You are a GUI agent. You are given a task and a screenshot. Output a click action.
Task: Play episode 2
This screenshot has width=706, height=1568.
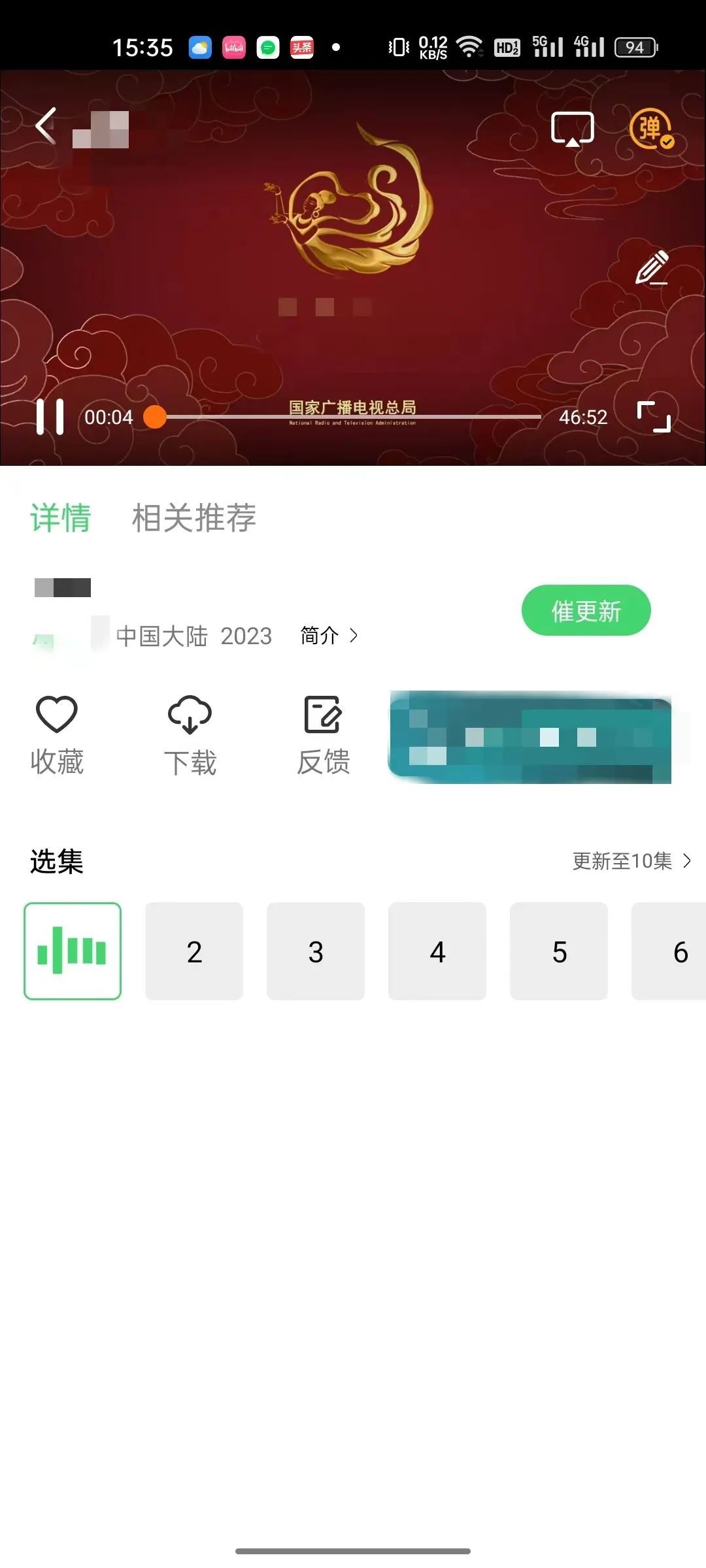(194, 951)
